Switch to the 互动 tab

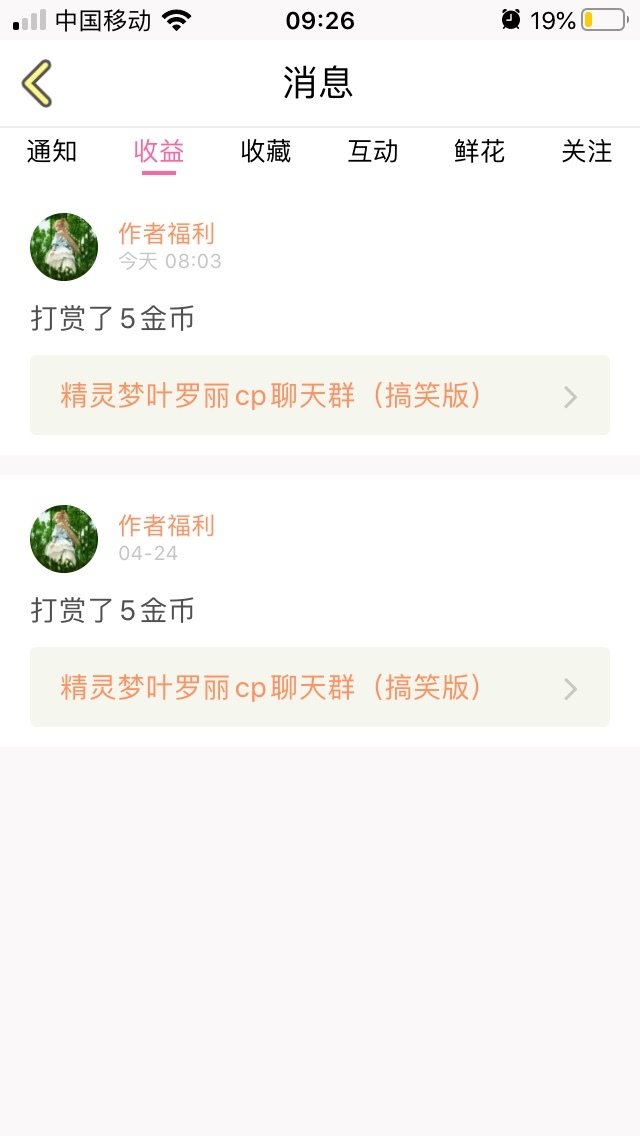click(x=373, y=152)
